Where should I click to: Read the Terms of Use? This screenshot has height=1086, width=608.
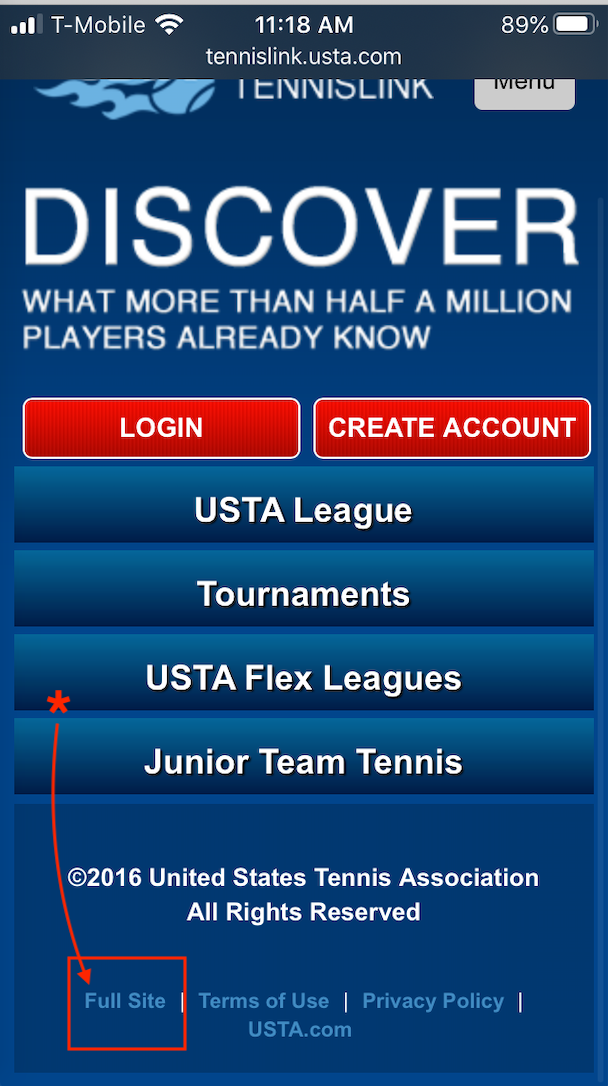264,1001
